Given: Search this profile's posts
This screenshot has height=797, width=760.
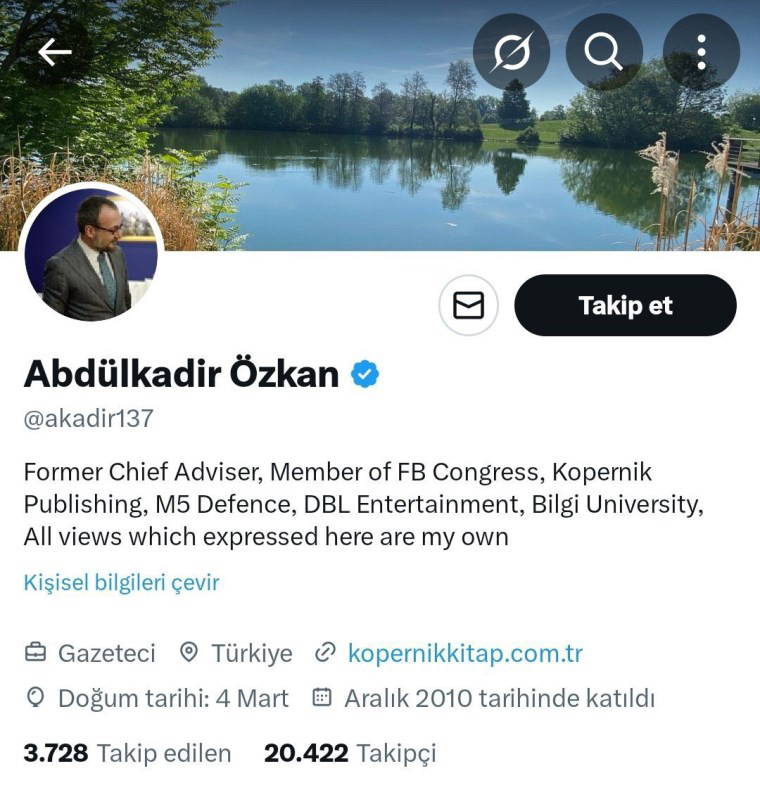Looking at the screenshot, I should (x=603, y=52).
